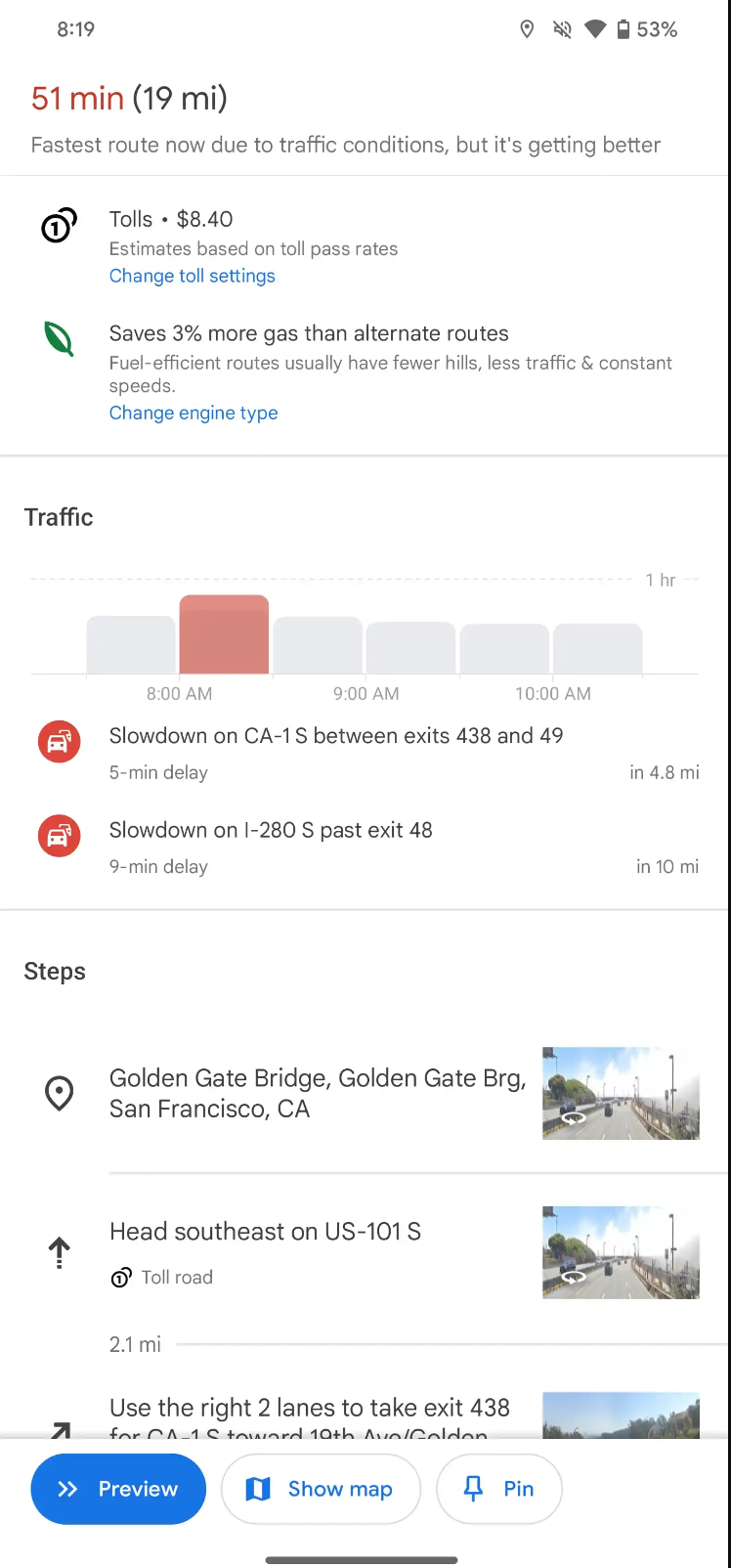The image size is (731, 1568).
Task: Pin this route
Action: click(x=498, y=1489)
